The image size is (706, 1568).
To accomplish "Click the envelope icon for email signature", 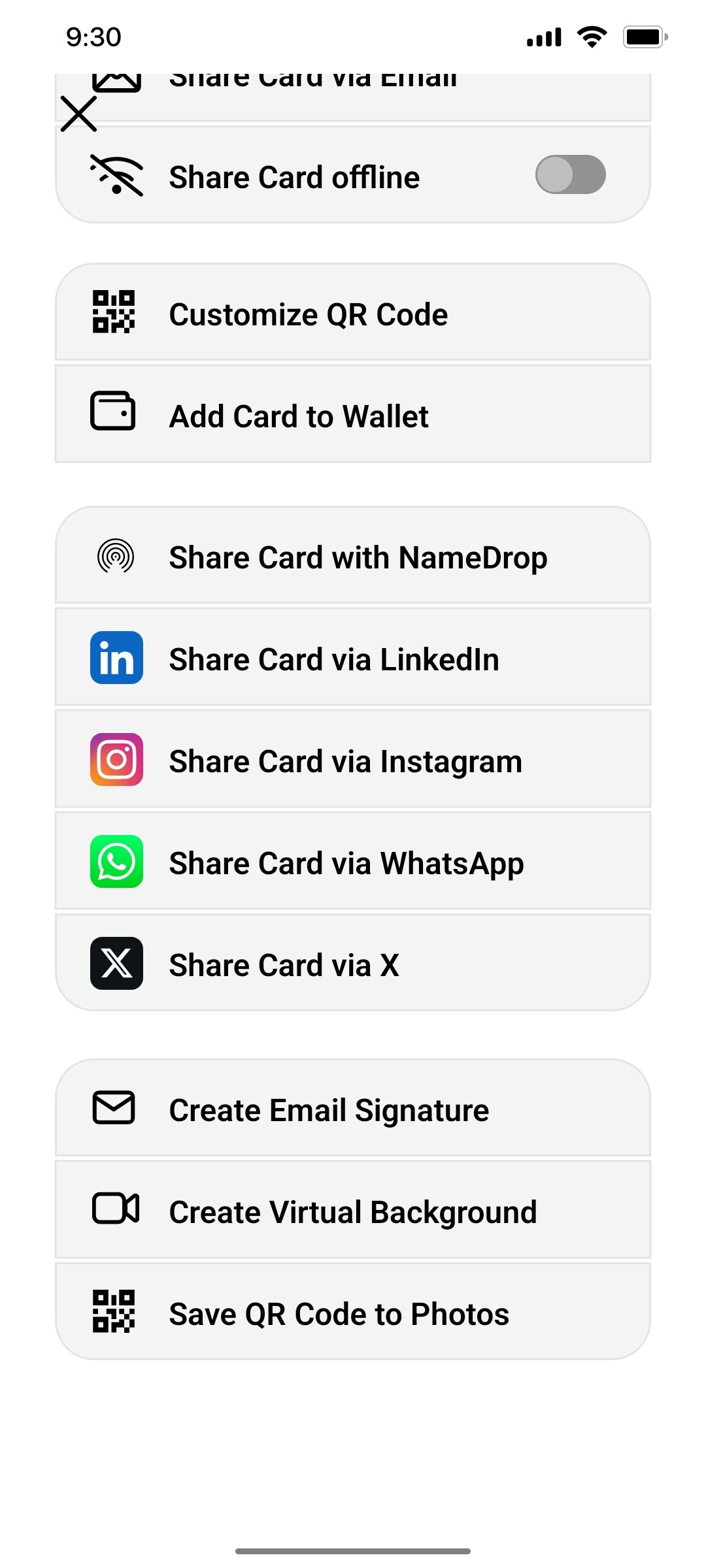I will coord(114,1107).
